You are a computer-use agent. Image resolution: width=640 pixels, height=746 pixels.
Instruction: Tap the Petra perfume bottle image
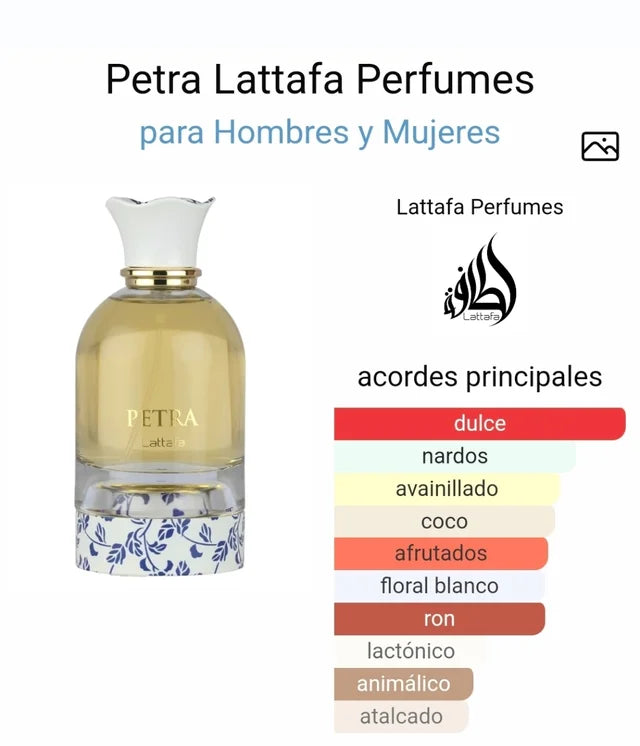click(160, 390)
